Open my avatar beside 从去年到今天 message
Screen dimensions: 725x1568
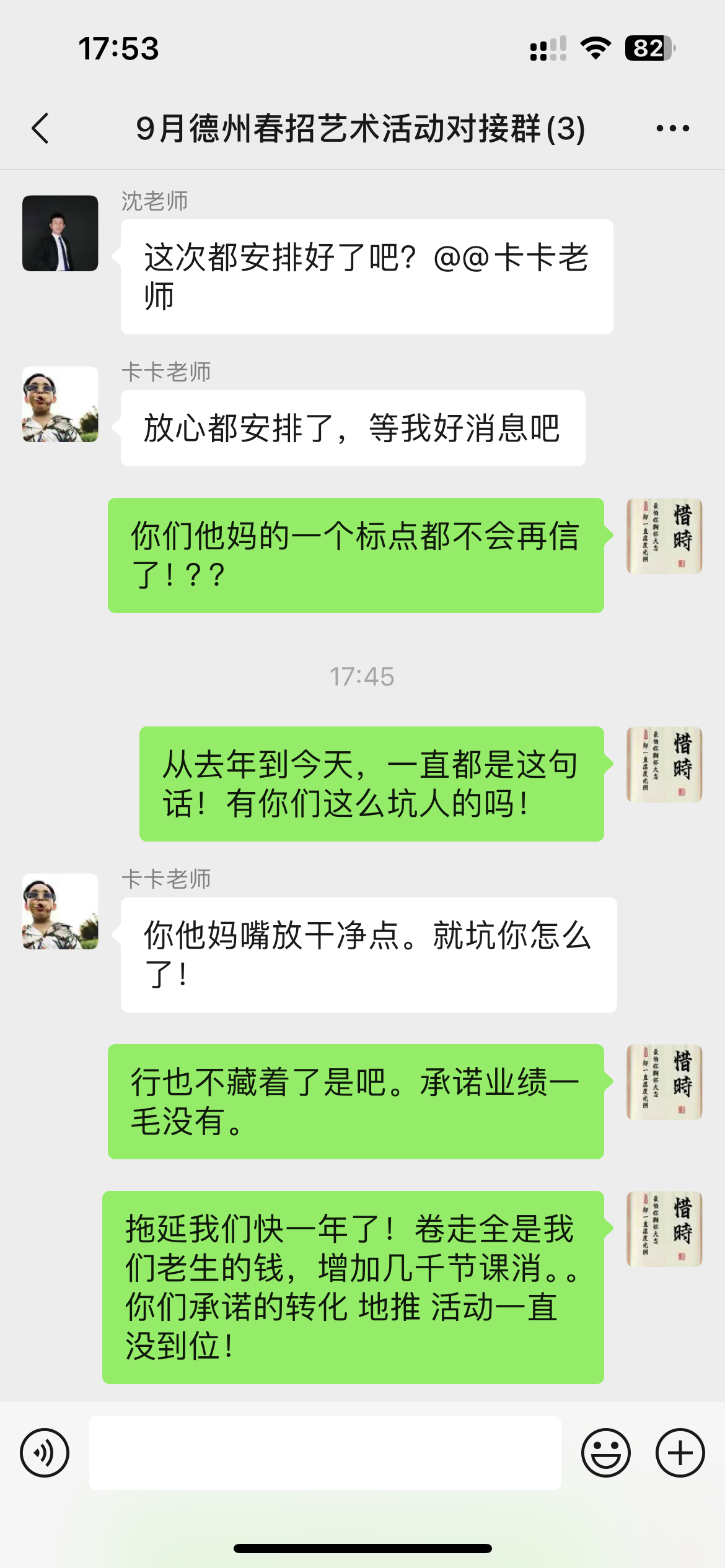pos(664,764)
